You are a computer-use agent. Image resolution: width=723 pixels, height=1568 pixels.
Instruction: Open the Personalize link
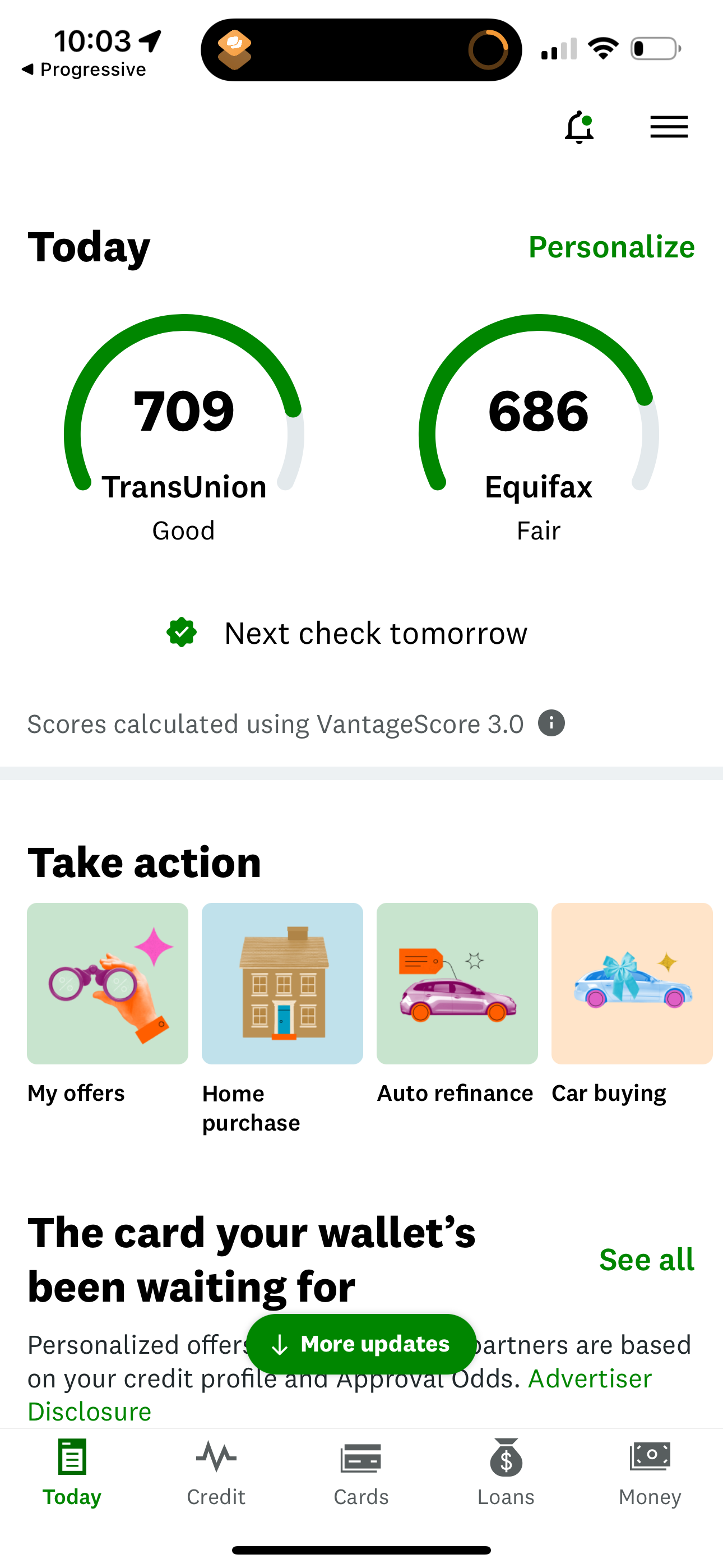611,247
